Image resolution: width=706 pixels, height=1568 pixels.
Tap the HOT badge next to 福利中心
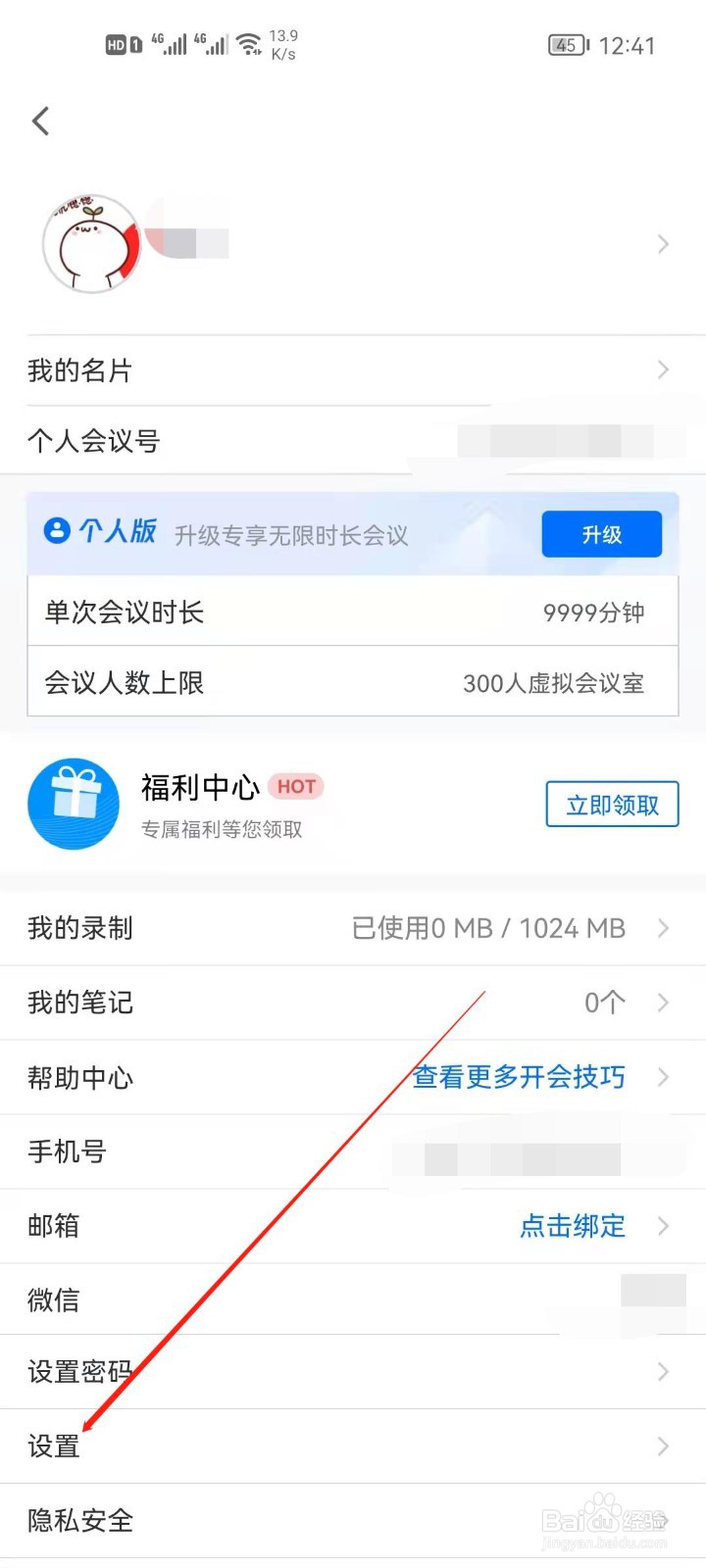coord(296,786)
